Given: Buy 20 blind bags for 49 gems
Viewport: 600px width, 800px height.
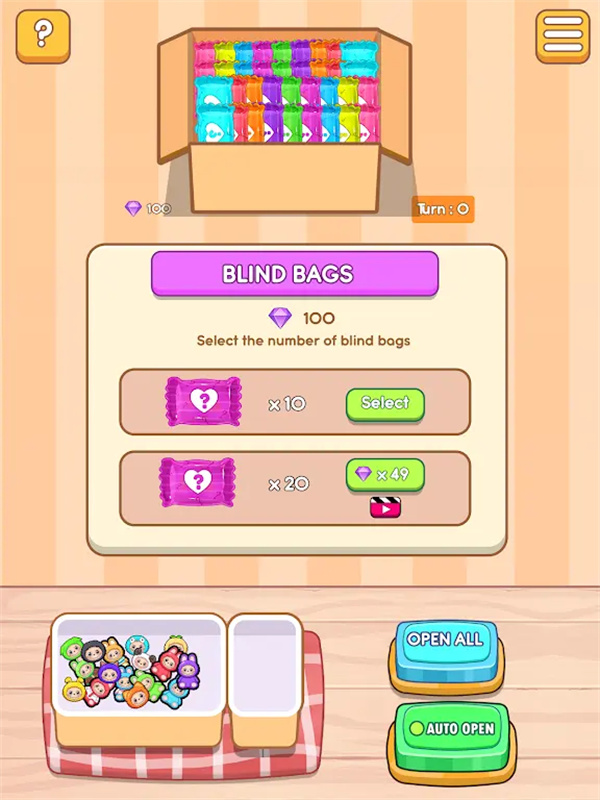Looking at the screenshot, I should pos(385,473).
